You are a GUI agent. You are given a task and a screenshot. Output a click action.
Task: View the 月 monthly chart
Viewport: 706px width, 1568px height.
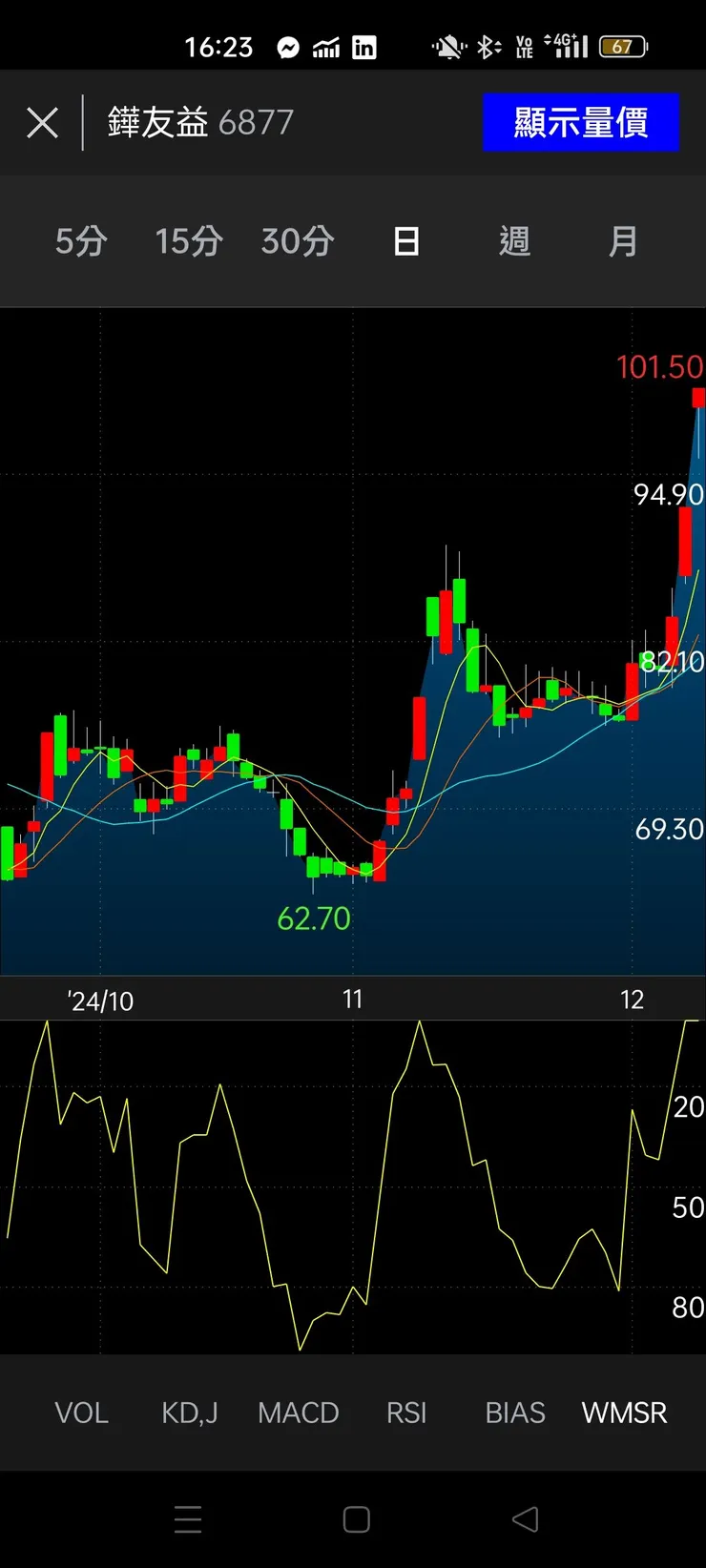tap(623, 241)
